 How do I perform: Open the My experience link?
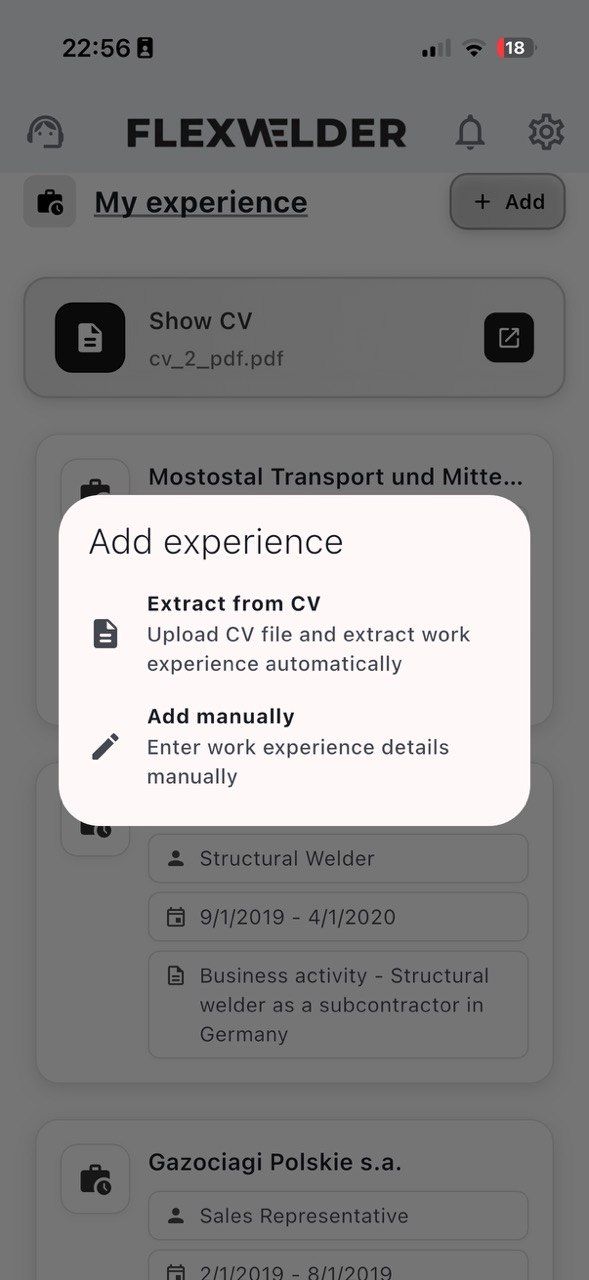point(201,202)
